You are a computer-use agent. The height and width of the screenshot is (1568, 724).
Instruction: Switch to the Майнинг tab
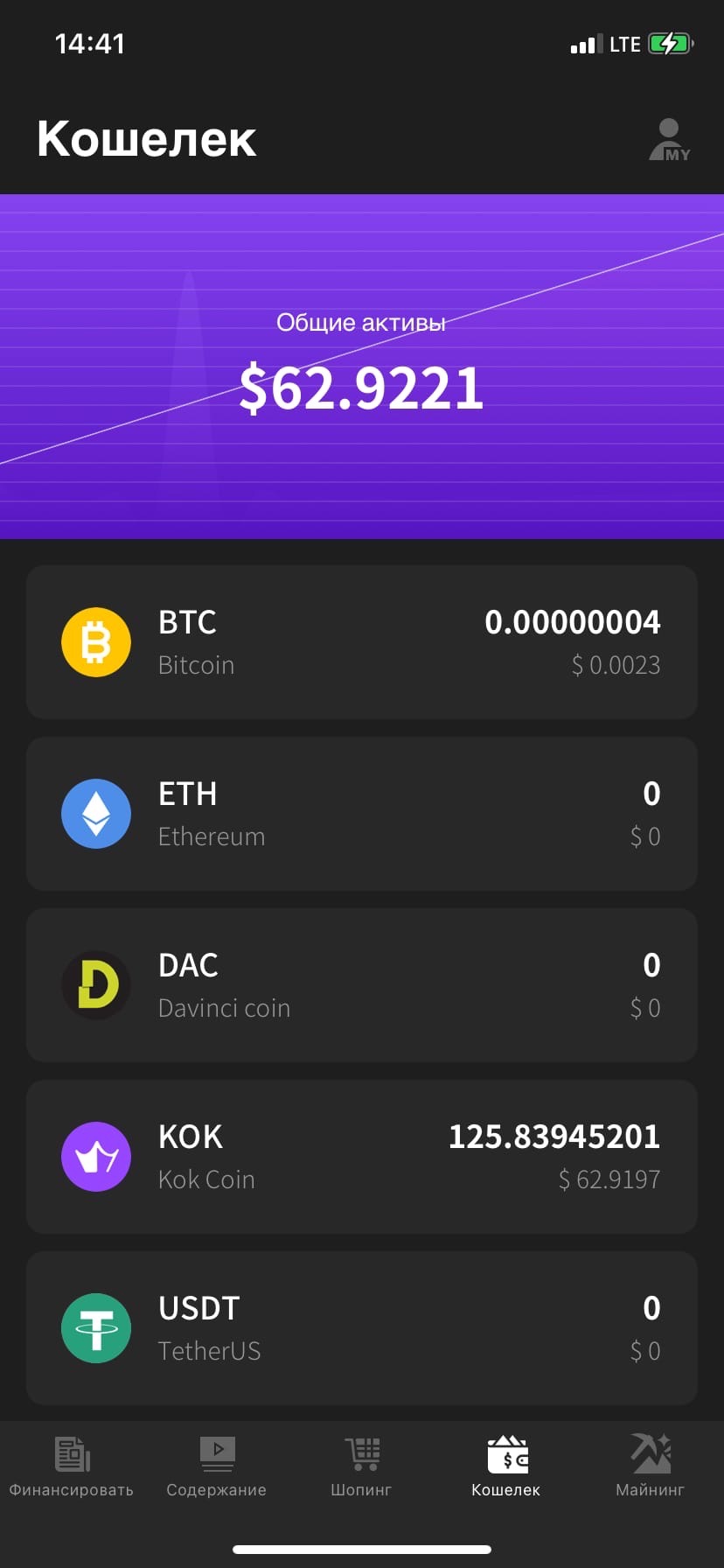[x=651, y=1466]
